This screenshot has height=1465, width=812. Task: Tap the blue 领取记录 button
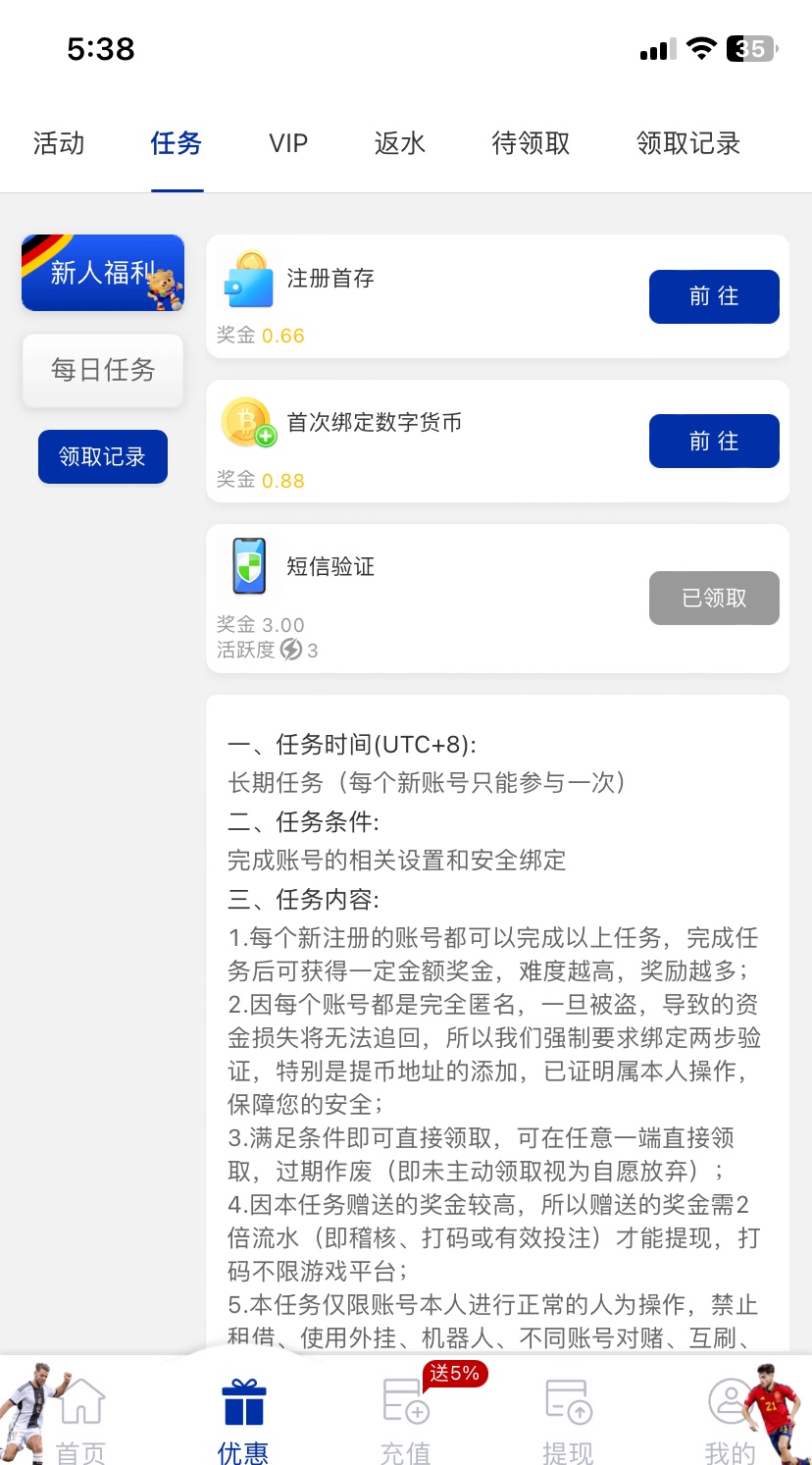pyautogui.click(x=103, y=456)
